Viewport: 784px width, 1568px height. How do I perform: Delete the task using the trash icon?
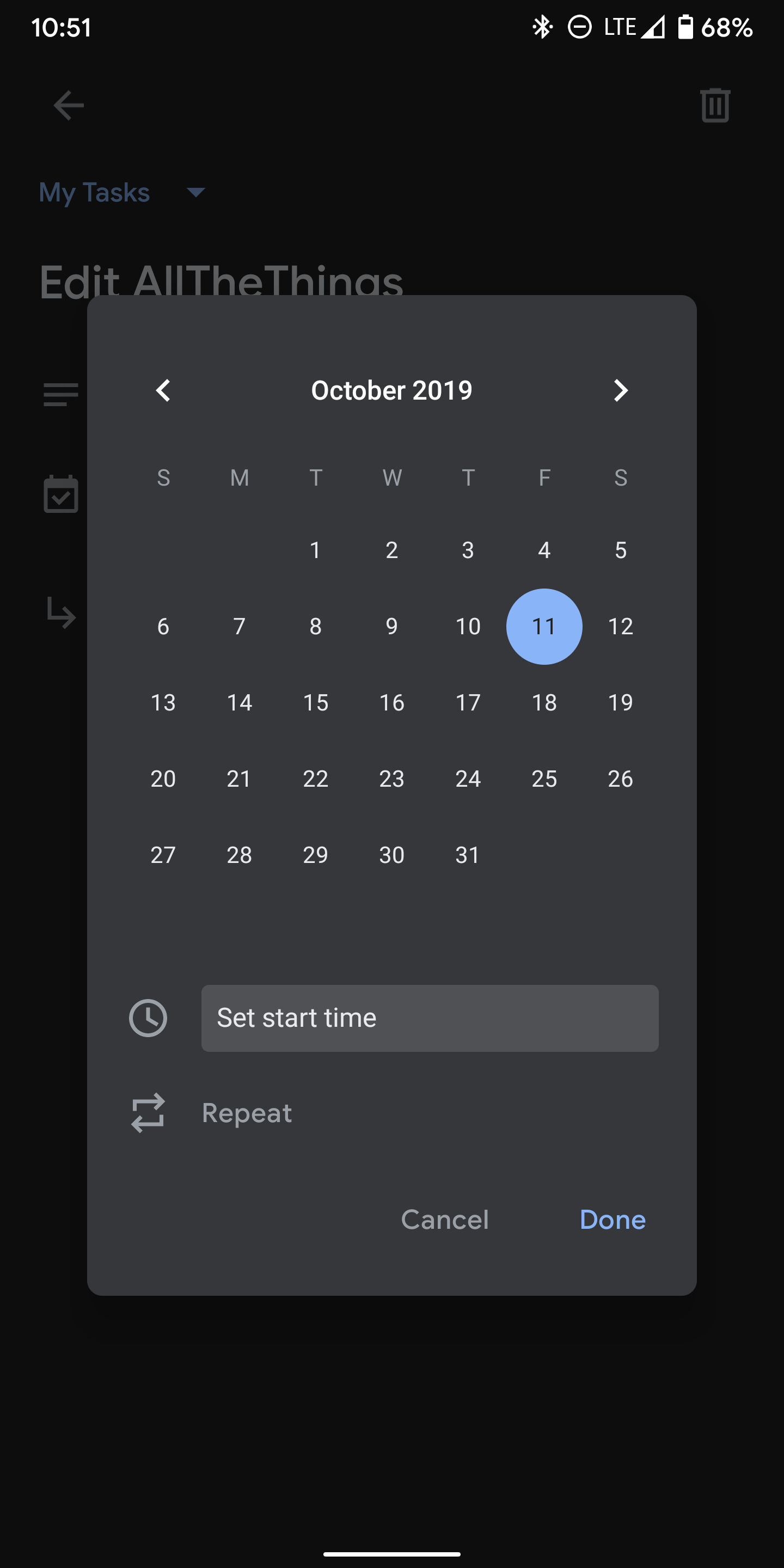click(715, 105)
